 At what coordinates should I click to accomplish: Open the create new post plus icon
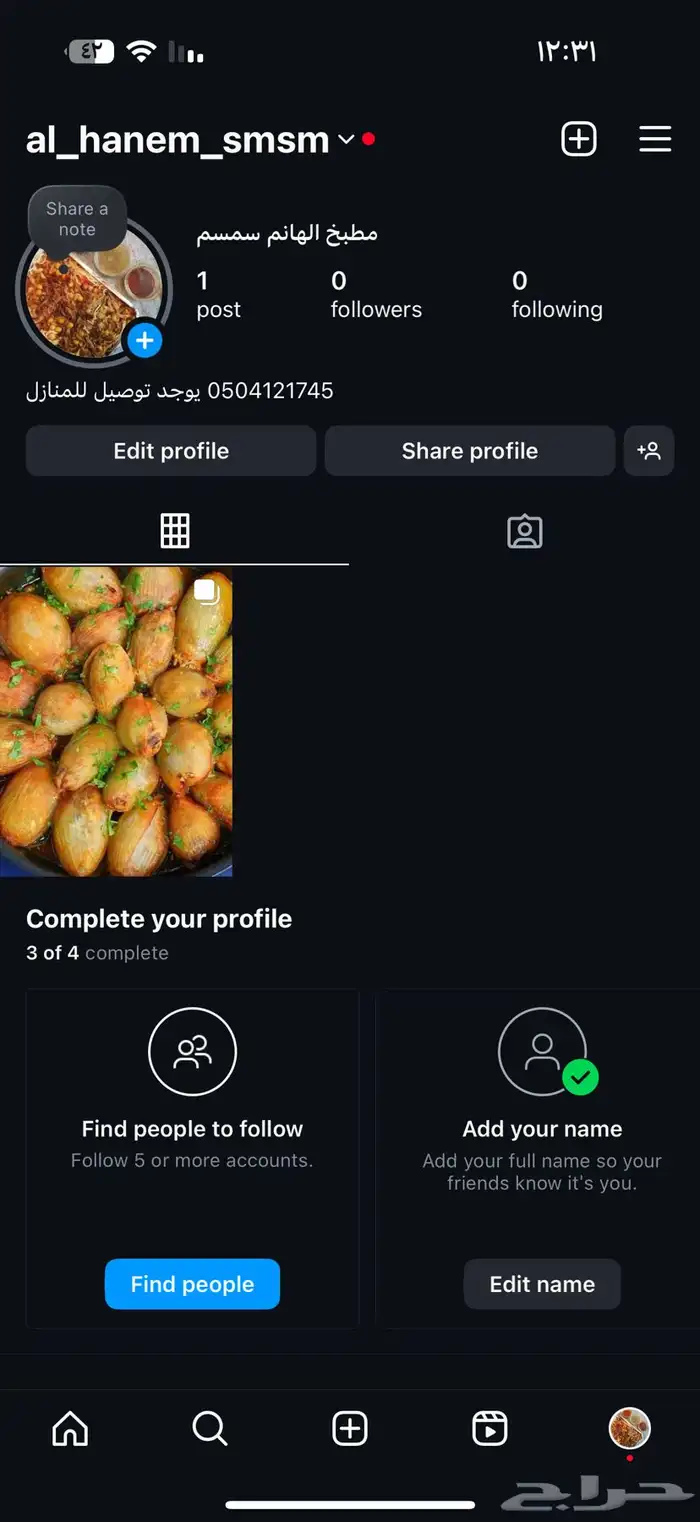578,139
